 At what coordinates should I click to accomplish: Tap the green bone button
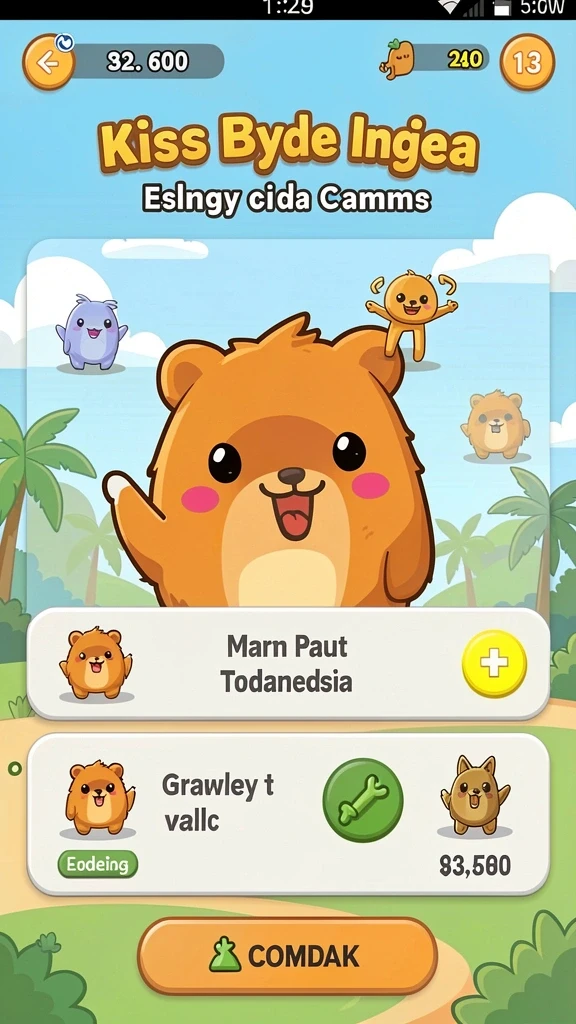[363, 799]
